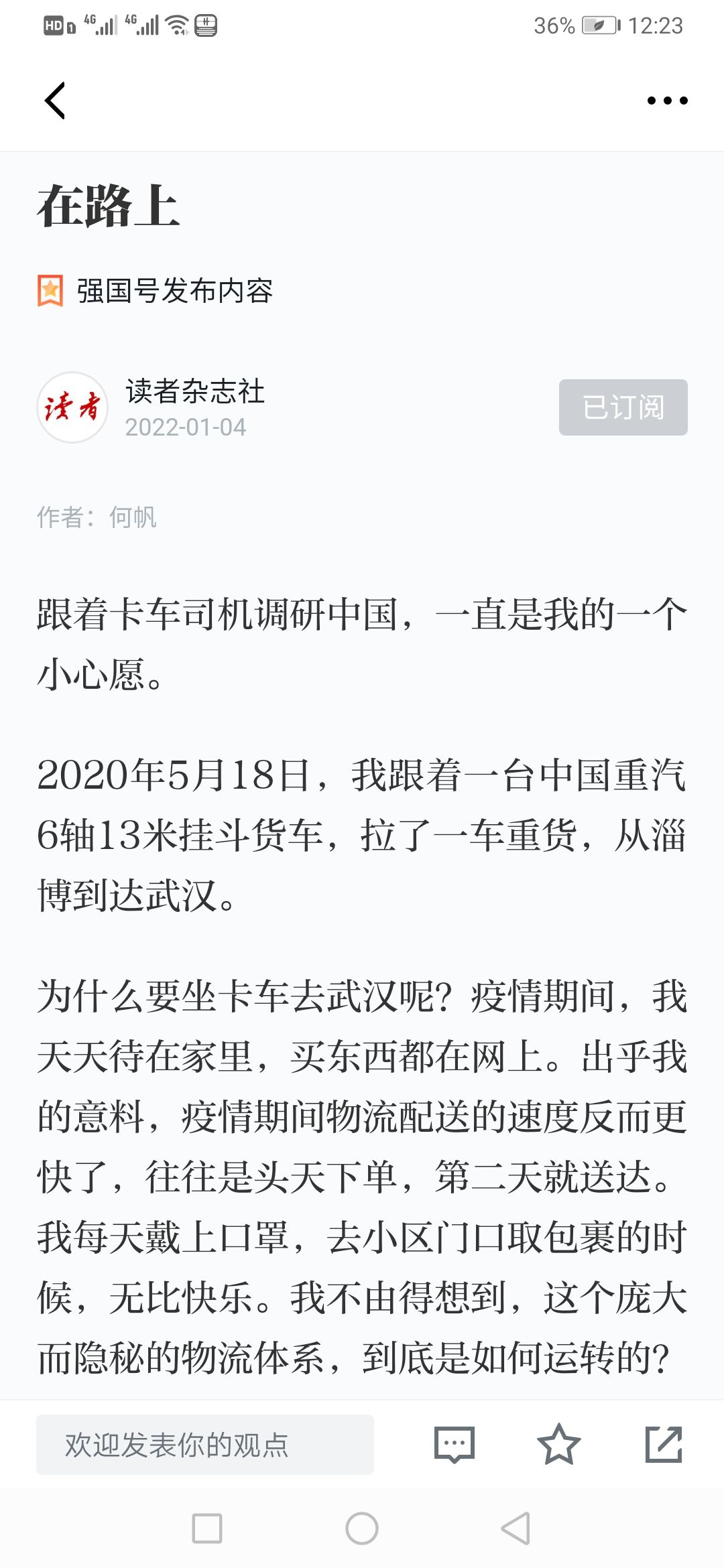Open the three-dot overflow menu
Image resolution: width=724 pixels, height=1568 pixels.
[x=667, y=101]
